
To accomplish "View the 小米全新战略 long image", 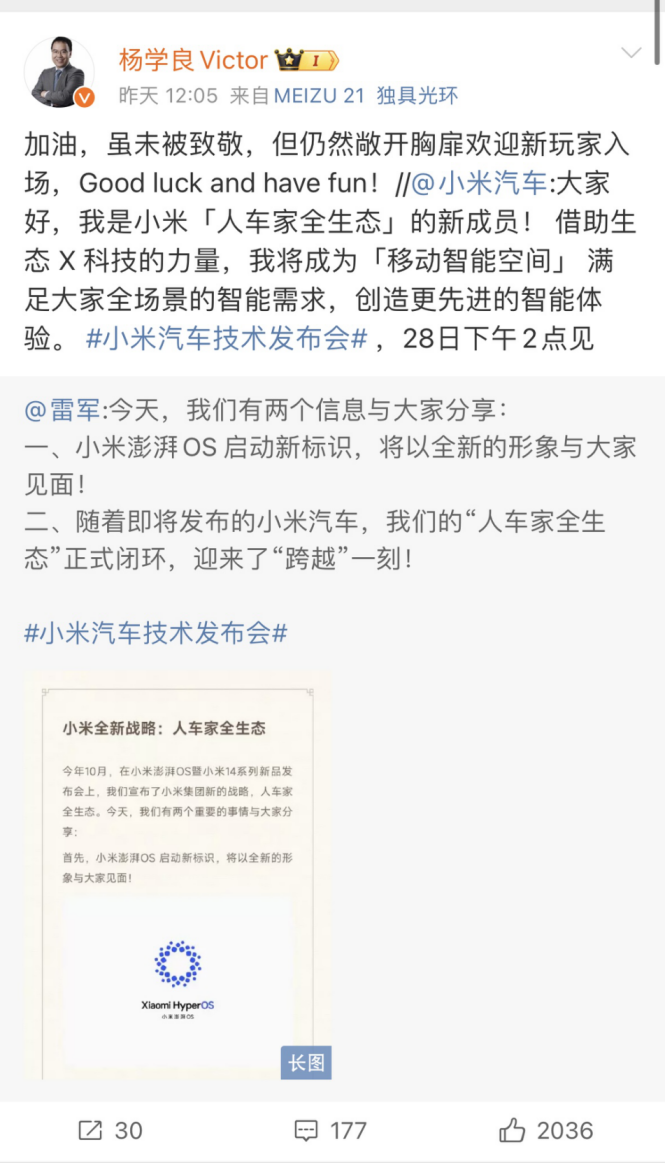I will [178, 877].
